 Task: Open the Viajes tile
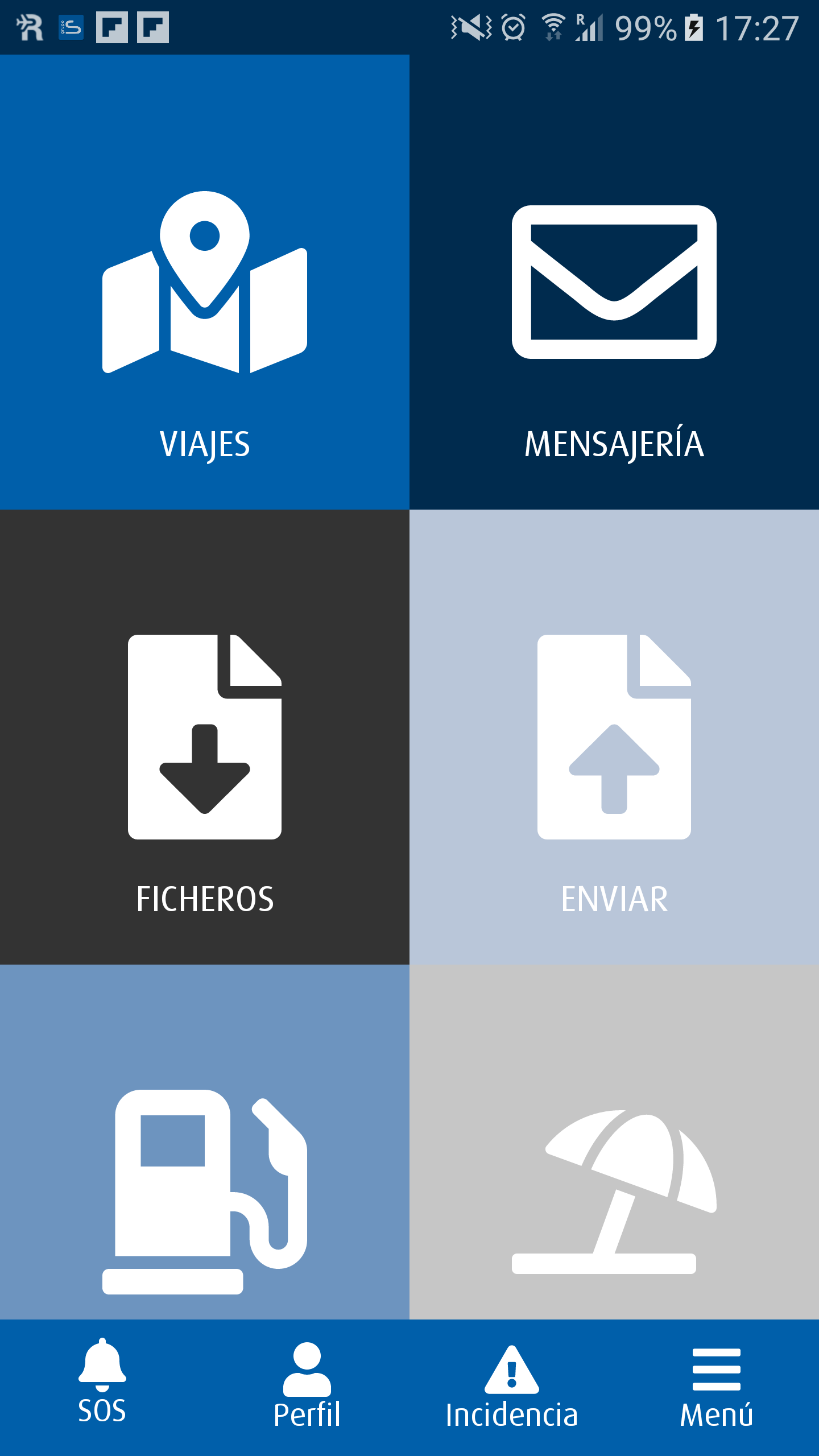click(x=205, y=282)
